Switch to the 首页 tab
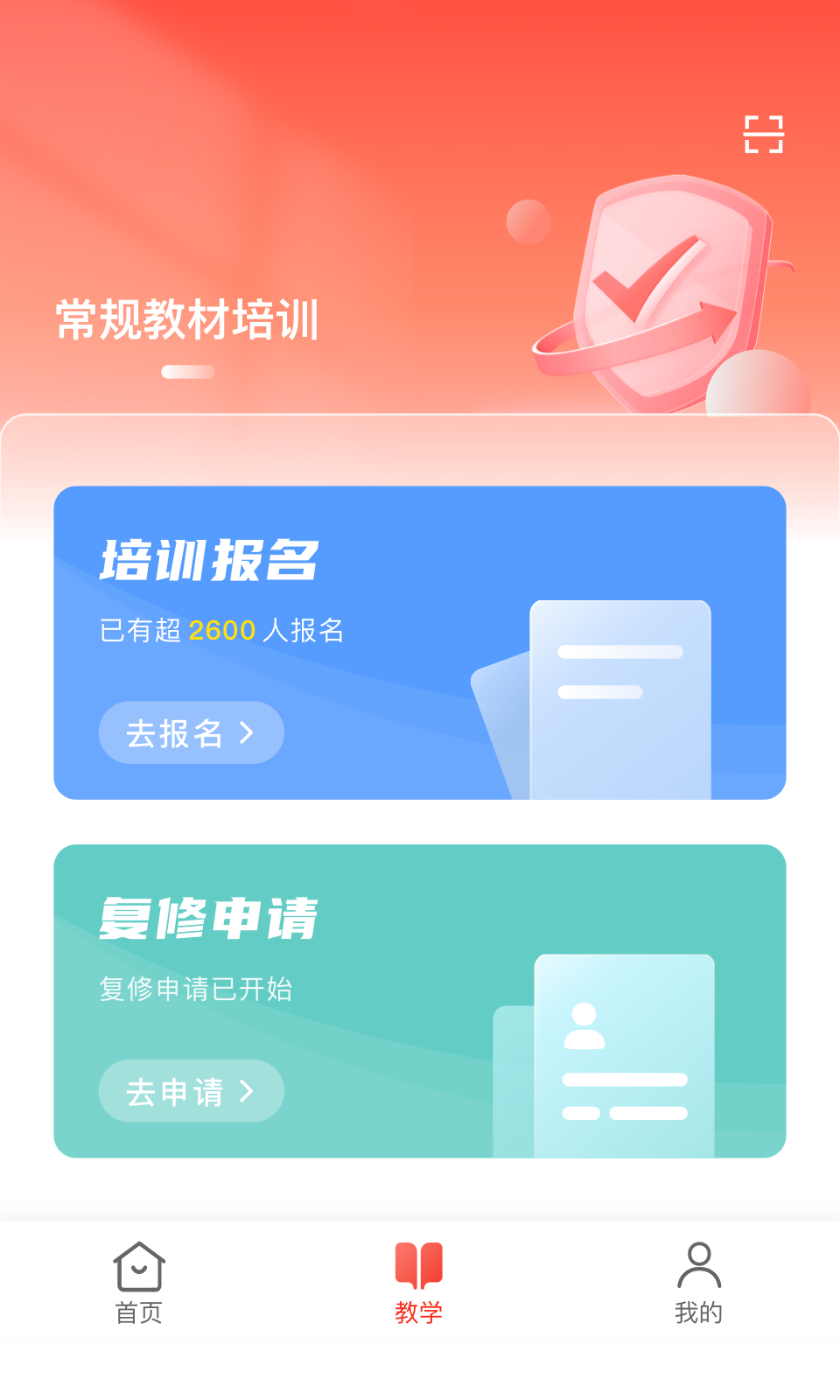This screenshot has height=1400, width=840. (139, 1282)
